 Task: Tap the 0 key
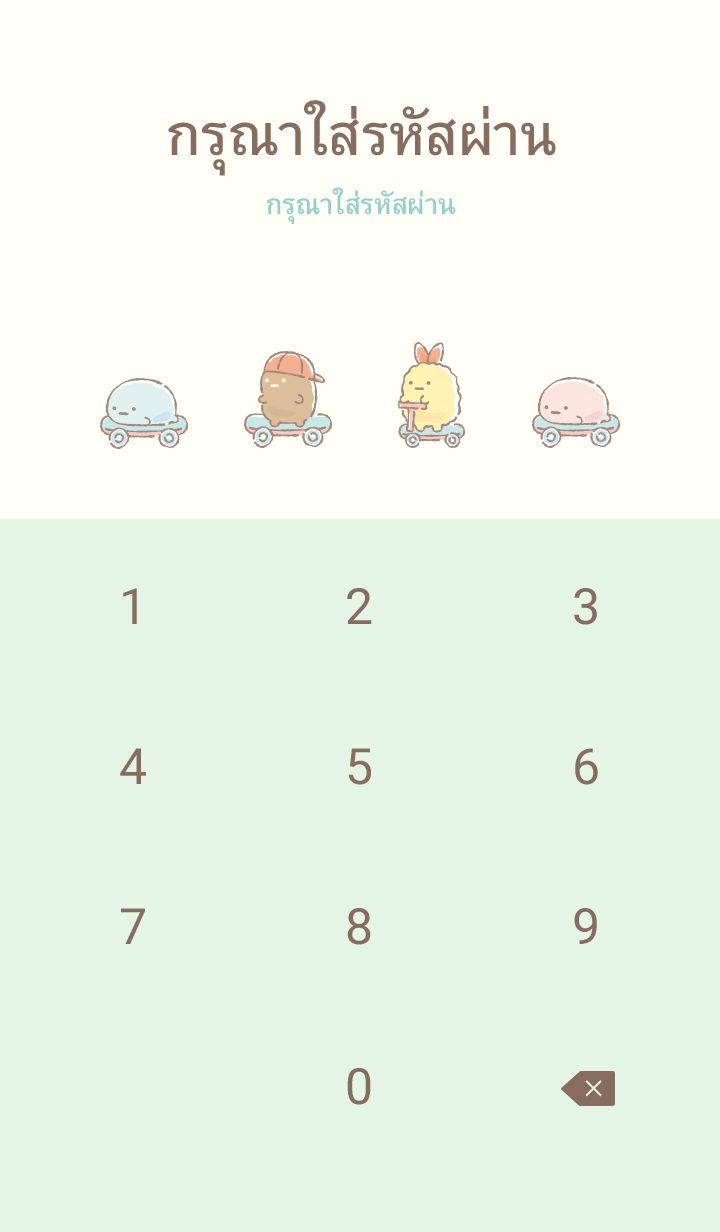click(359, 1087)
